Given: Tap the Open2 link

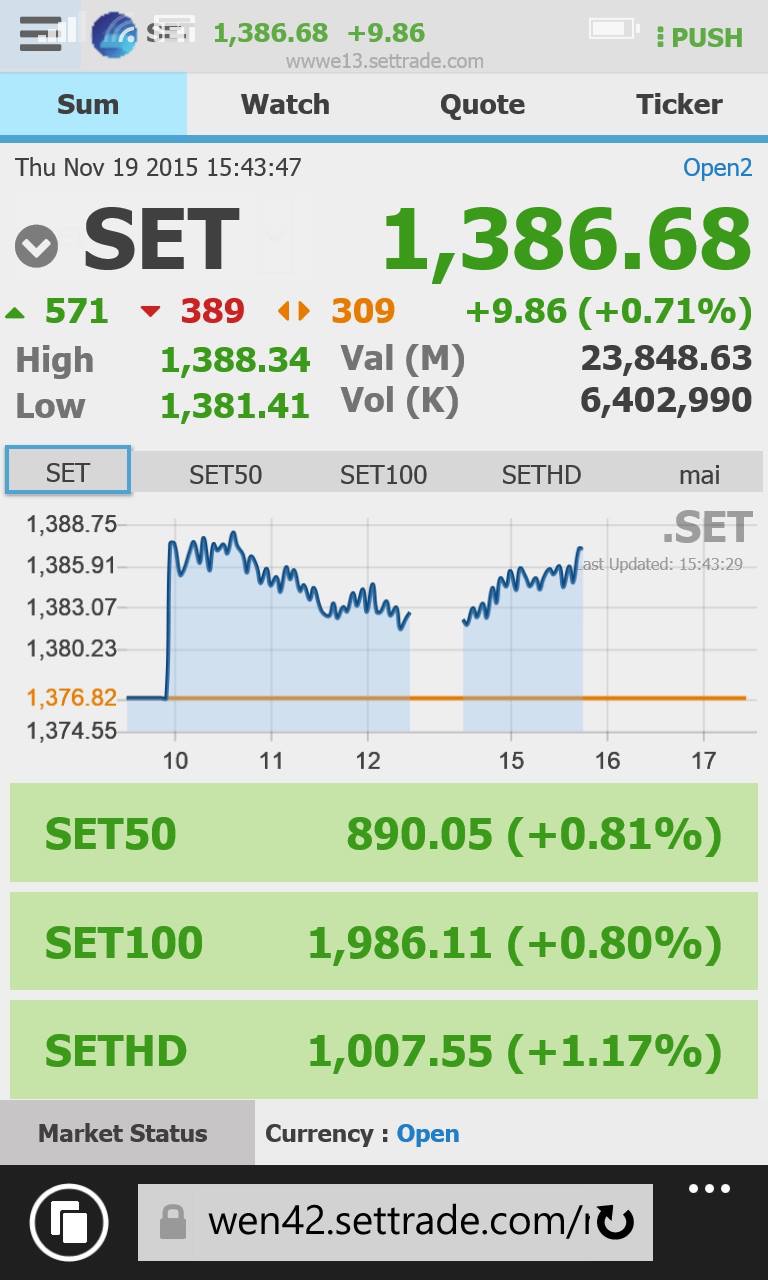Looking at the screenshot, I should [717, 167].
